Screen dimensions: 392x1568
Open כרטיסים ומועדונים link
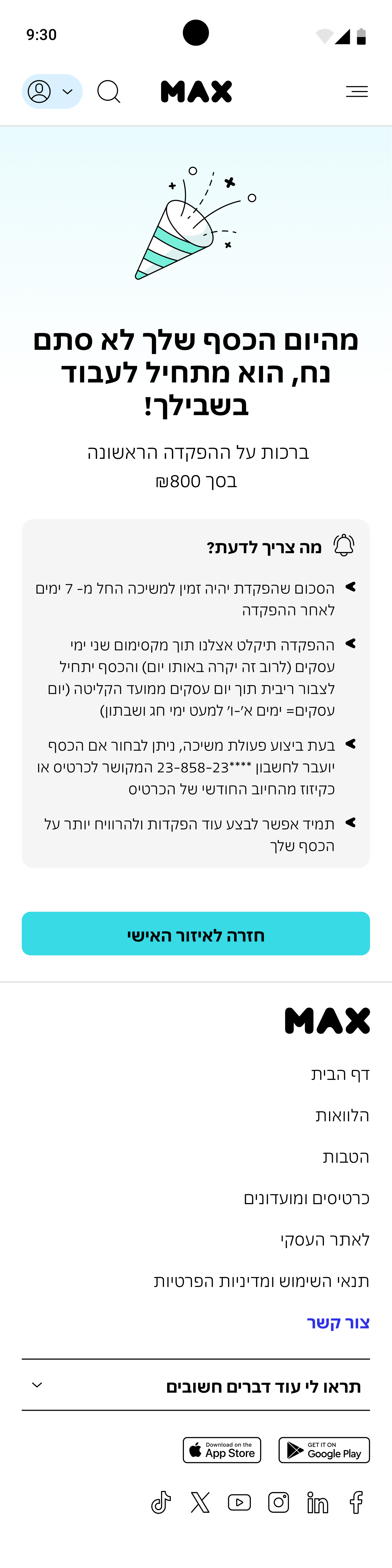click(x=306, y=1198)
